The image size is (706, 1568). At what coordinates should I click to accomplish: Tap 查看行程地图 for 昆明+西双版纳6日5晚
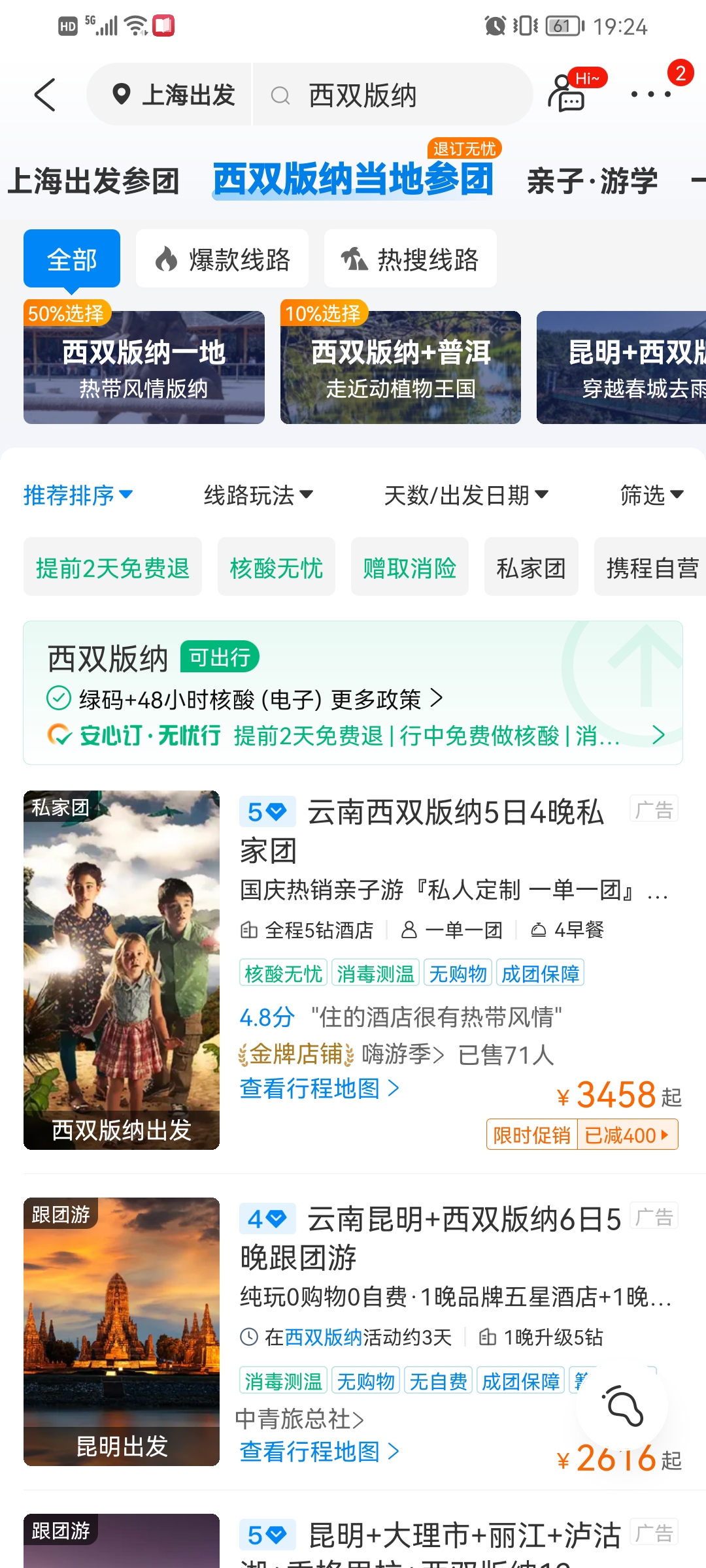point(319,1452)
